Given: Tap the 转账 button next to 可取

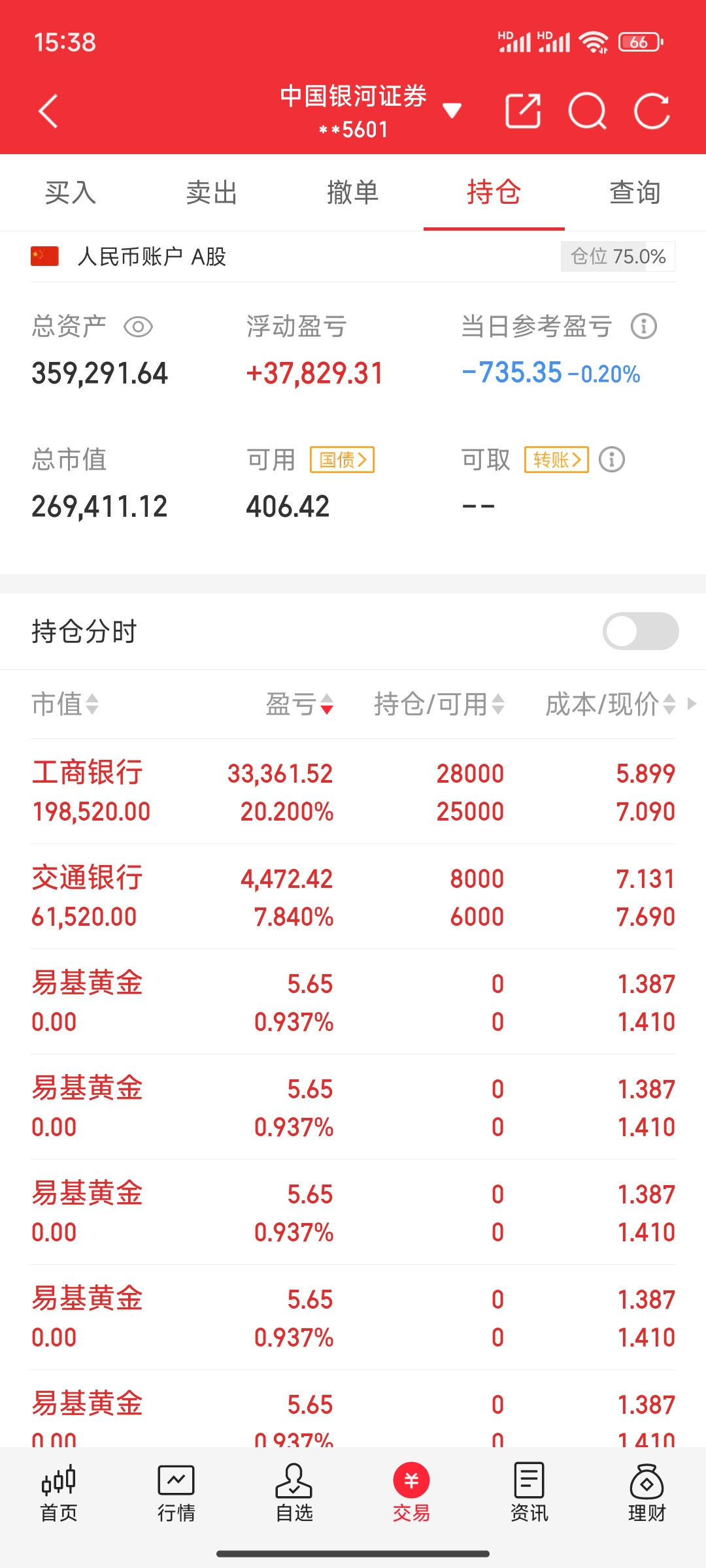Looking at the screenshot, I should point(556,460).
